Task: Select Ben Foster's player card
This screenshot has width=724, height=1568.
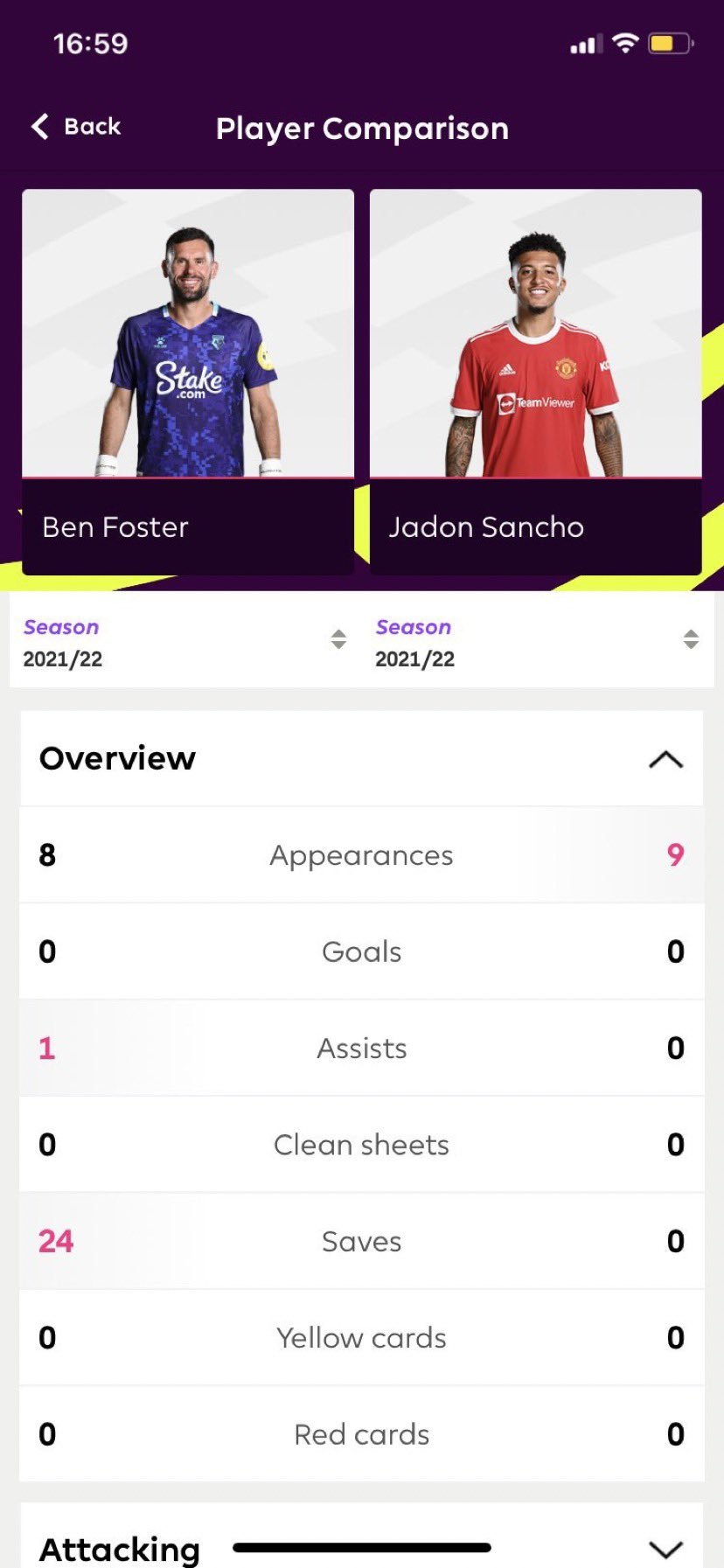Action: click(x=187, y=381)
